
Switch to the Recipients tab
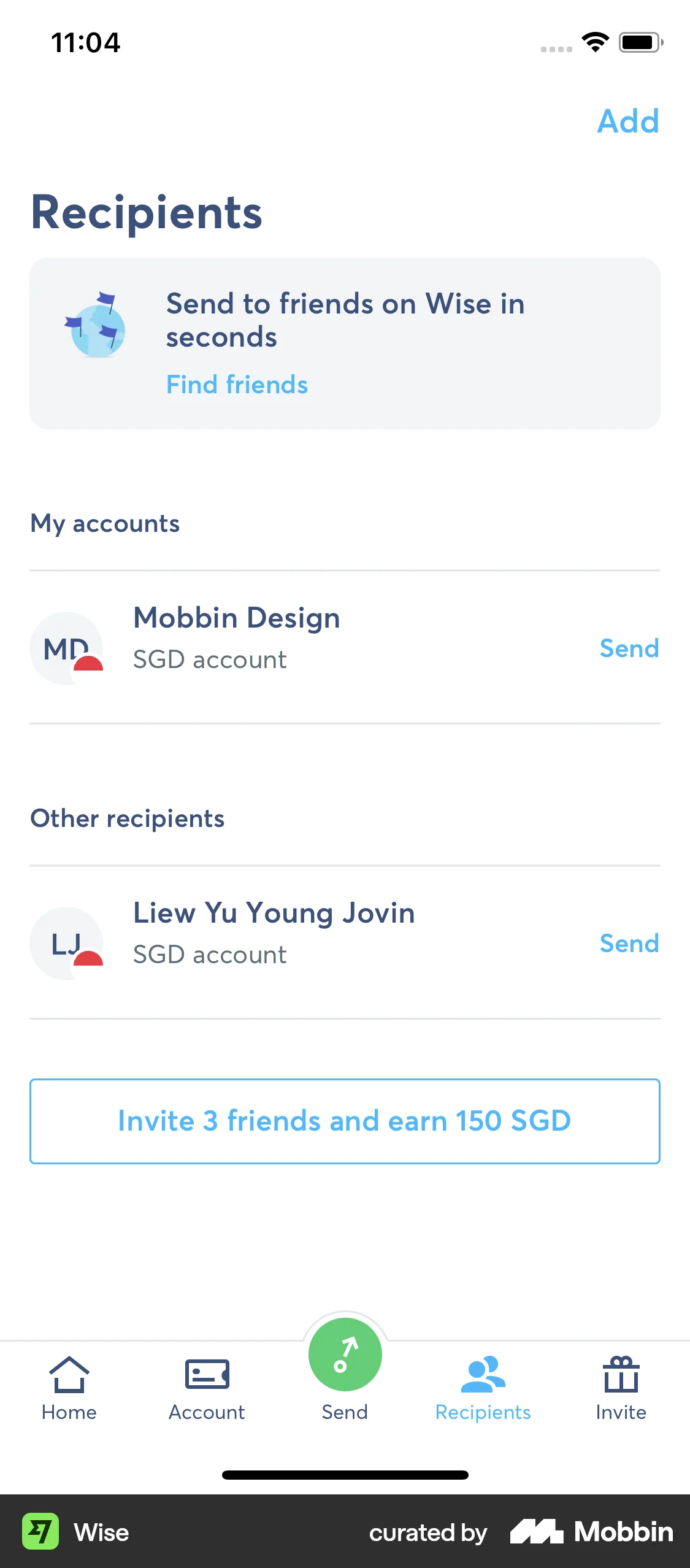click(483, 1411)
